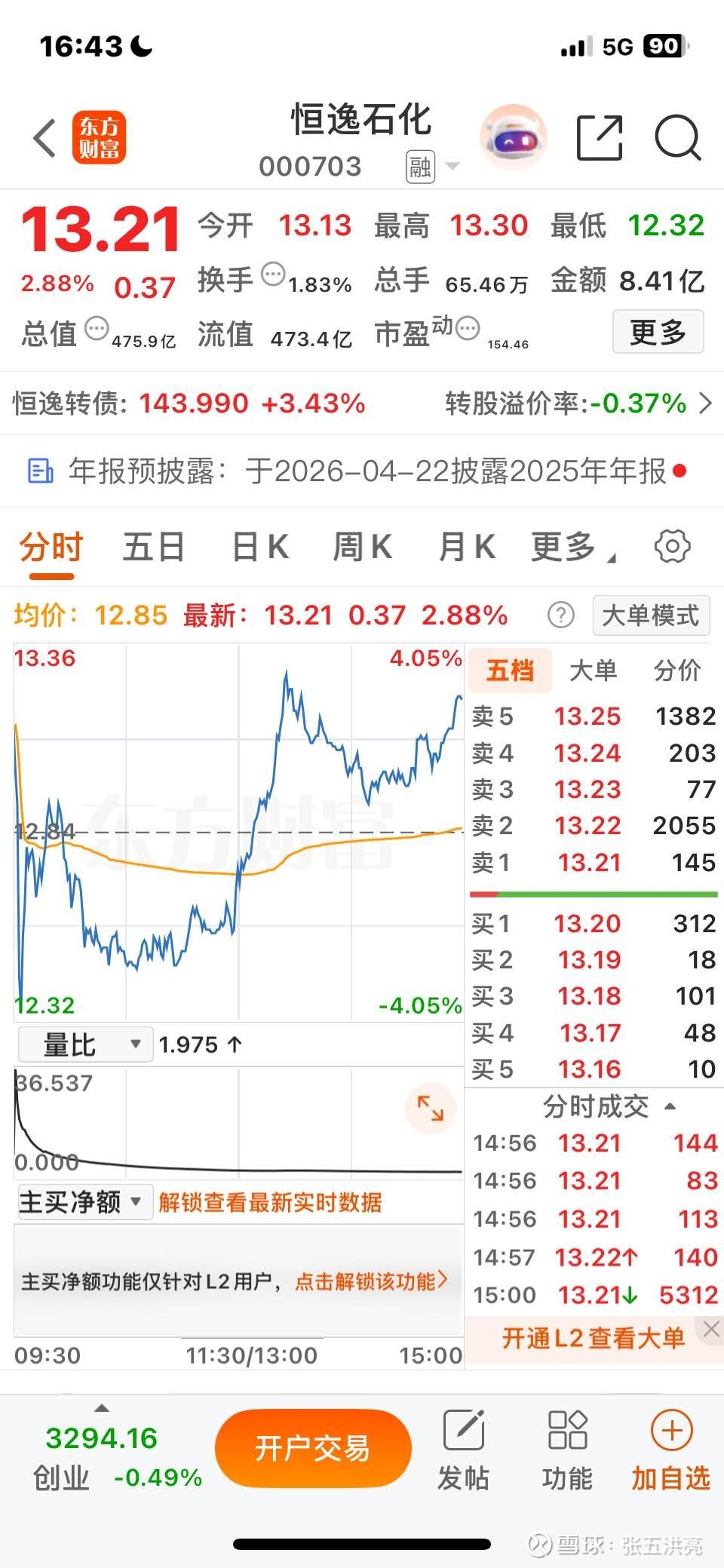
Task: Enable 大单模式 mode
Action: pyautogui.click(x=650, y=615)
